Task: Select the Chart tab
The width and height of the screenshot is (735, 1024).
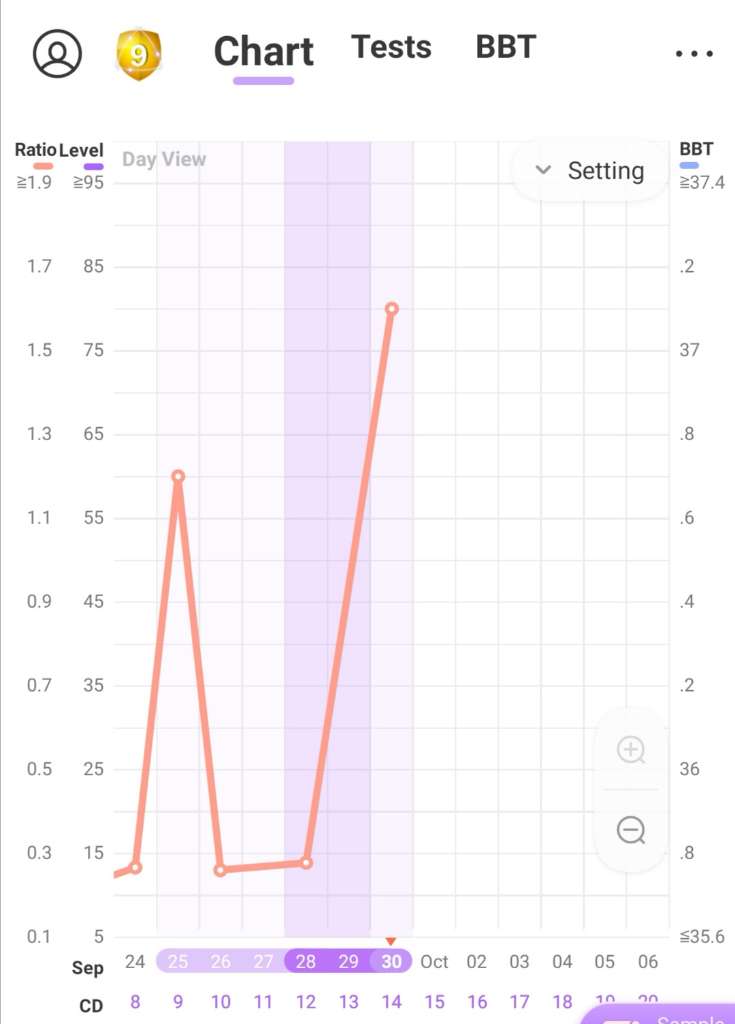Action: pyautogui.click(x=264, y=52)
